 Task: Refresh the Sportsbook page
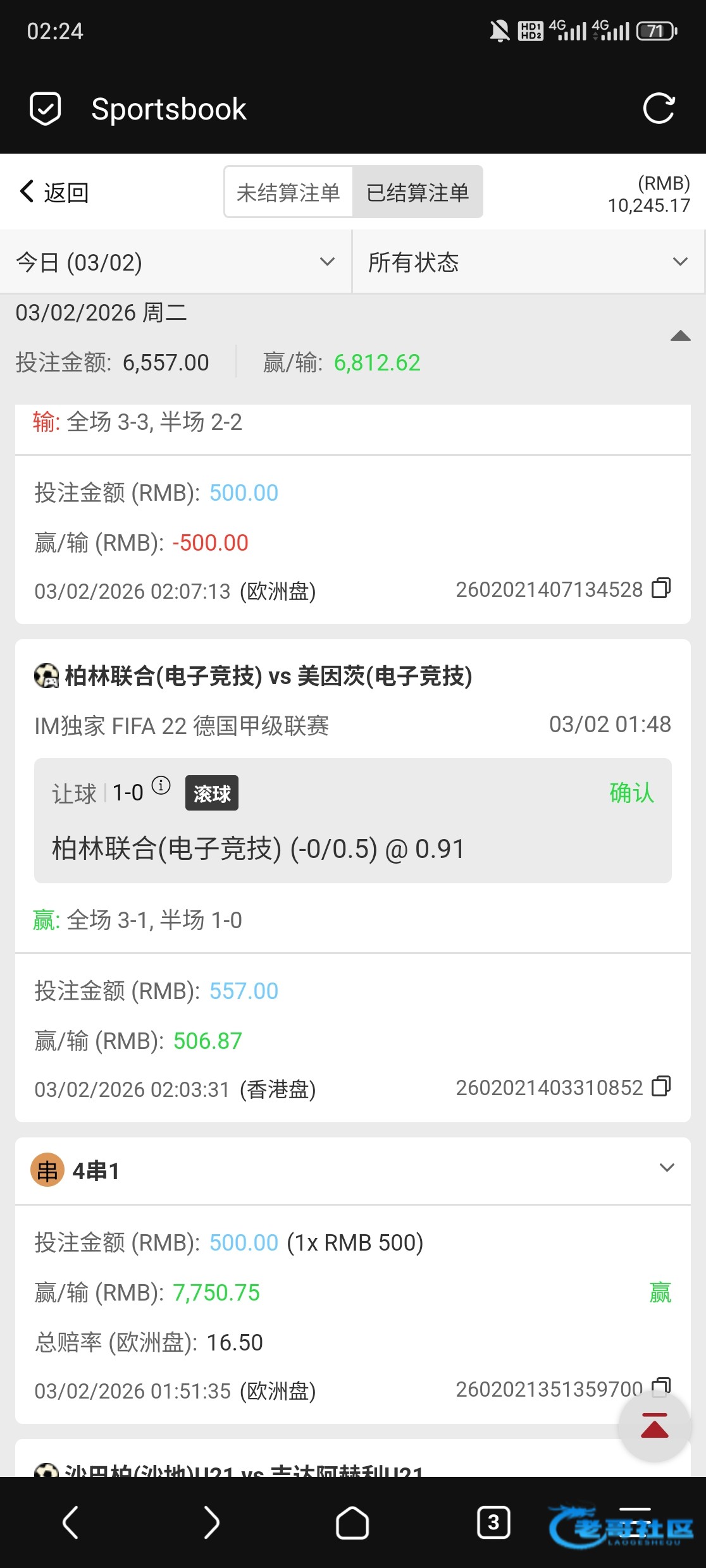(659, 109)
